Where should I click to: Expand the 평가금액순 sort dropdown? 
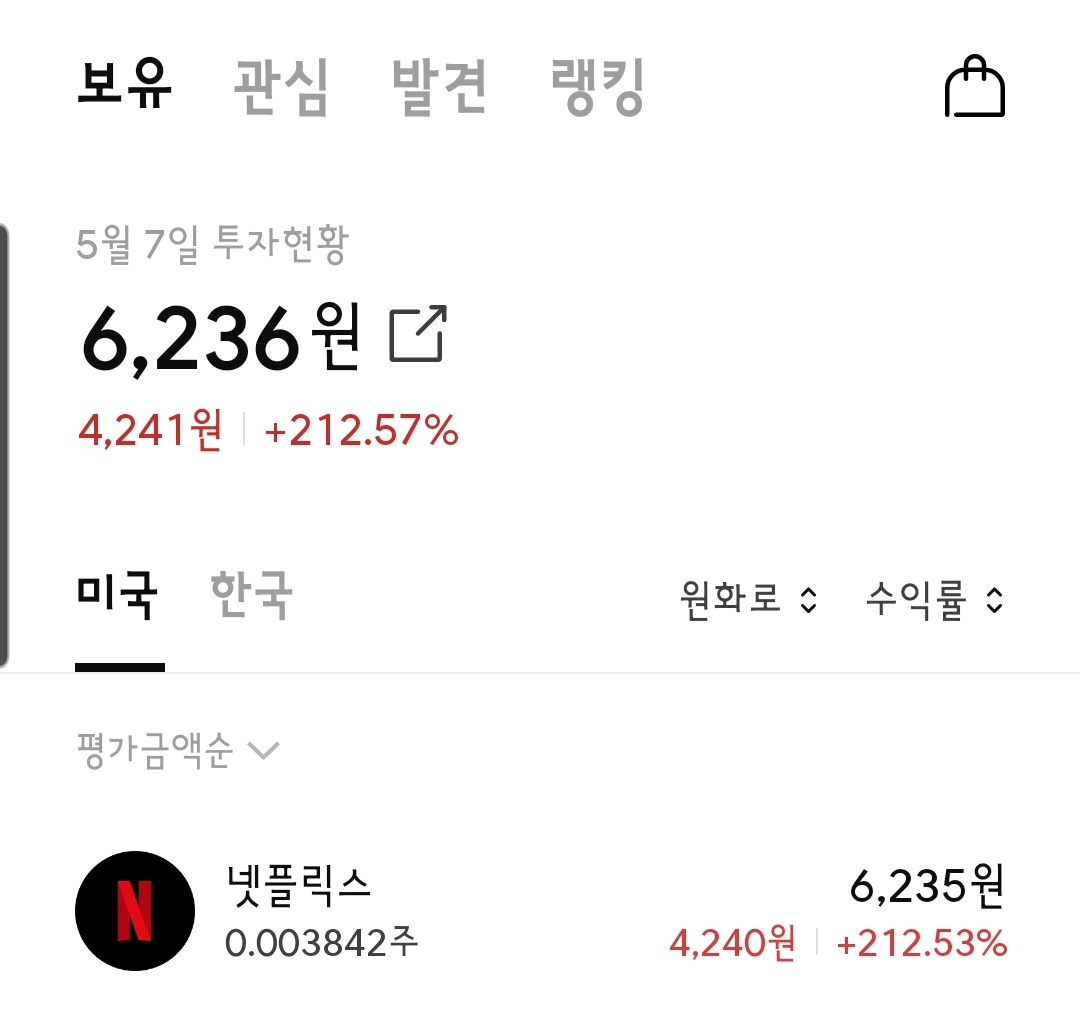[x=177, y=749]
